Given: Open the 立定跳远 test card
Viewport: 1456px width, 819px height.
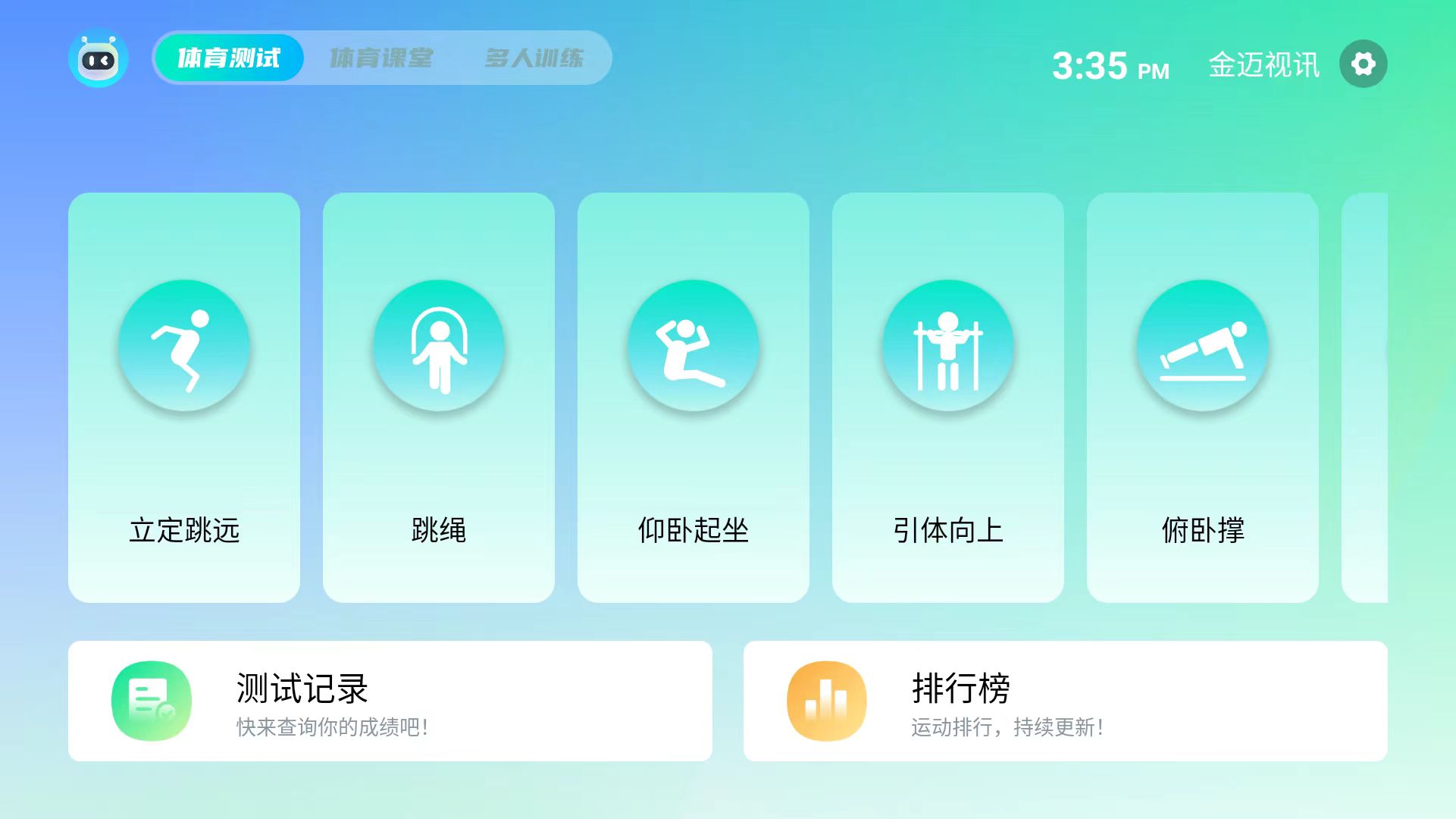Looking at the screenshot, I should tap(184, 397).
